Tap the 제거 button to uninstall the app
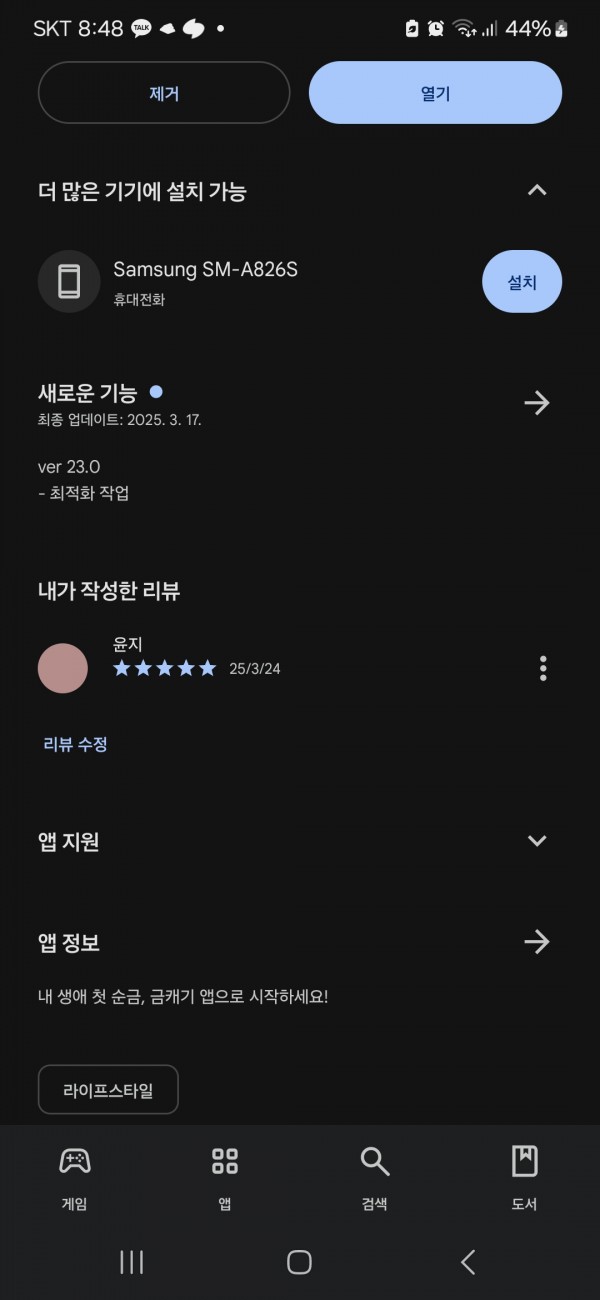600x1300 pixels. point(164,93)
